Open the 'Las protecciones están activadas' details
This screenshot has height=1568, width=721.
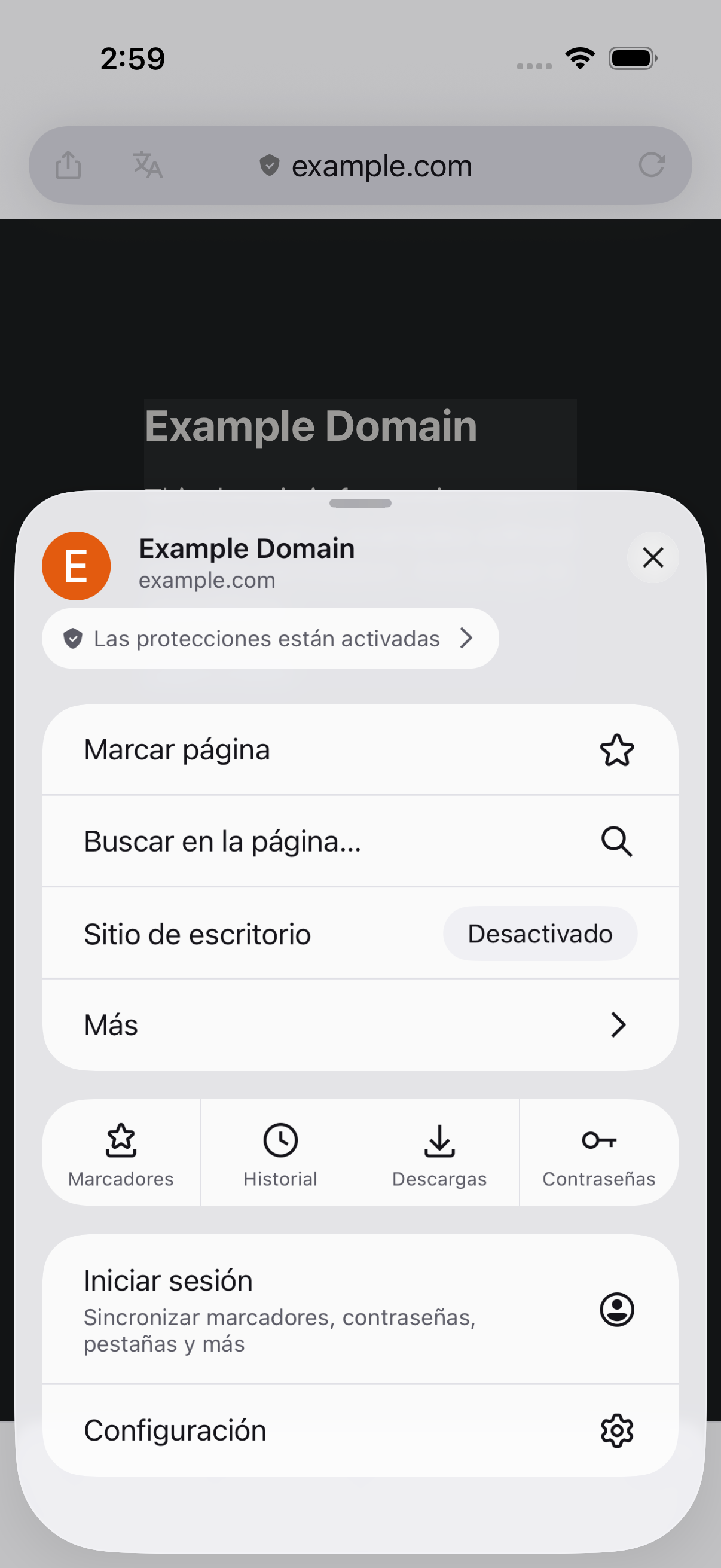click(x=270, y=638)
